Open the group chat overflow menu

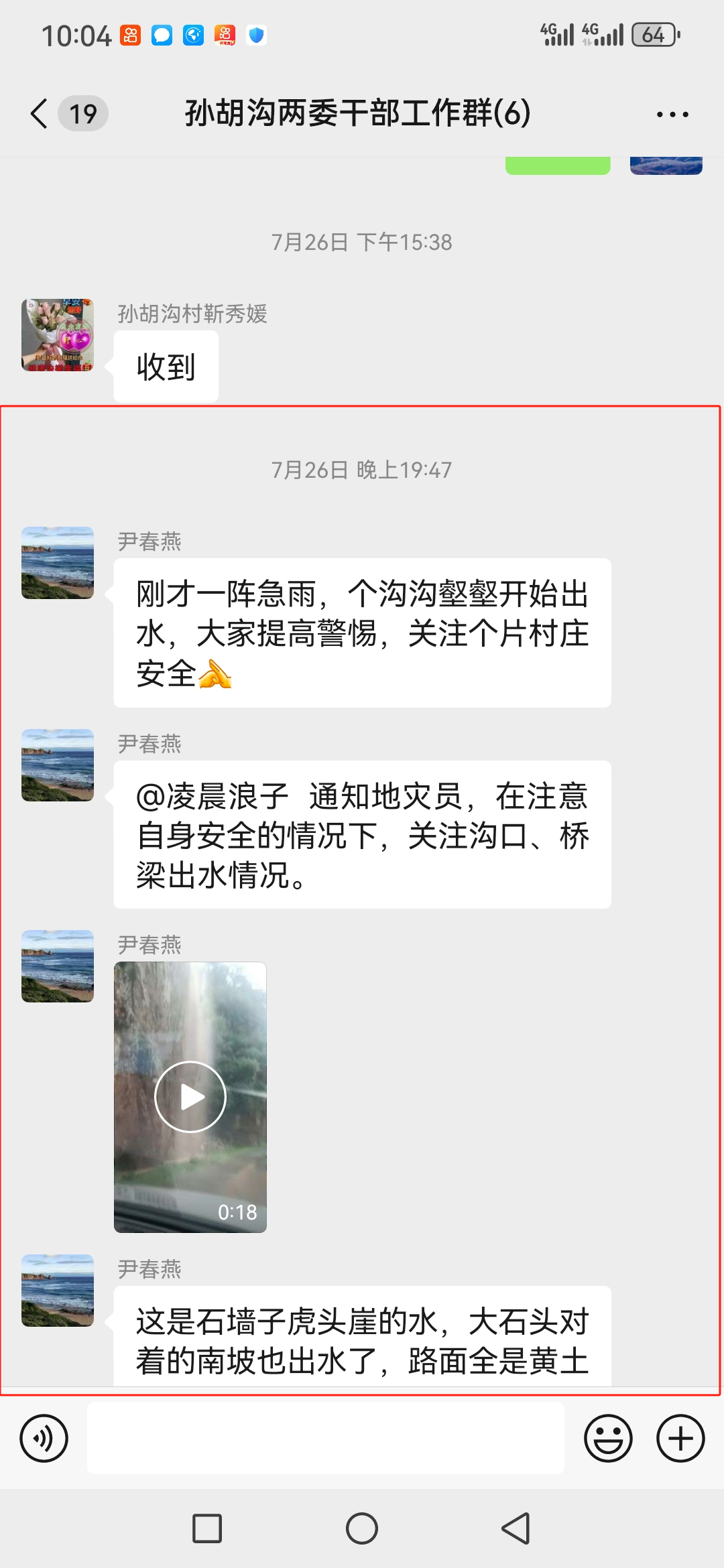(672, 115)
